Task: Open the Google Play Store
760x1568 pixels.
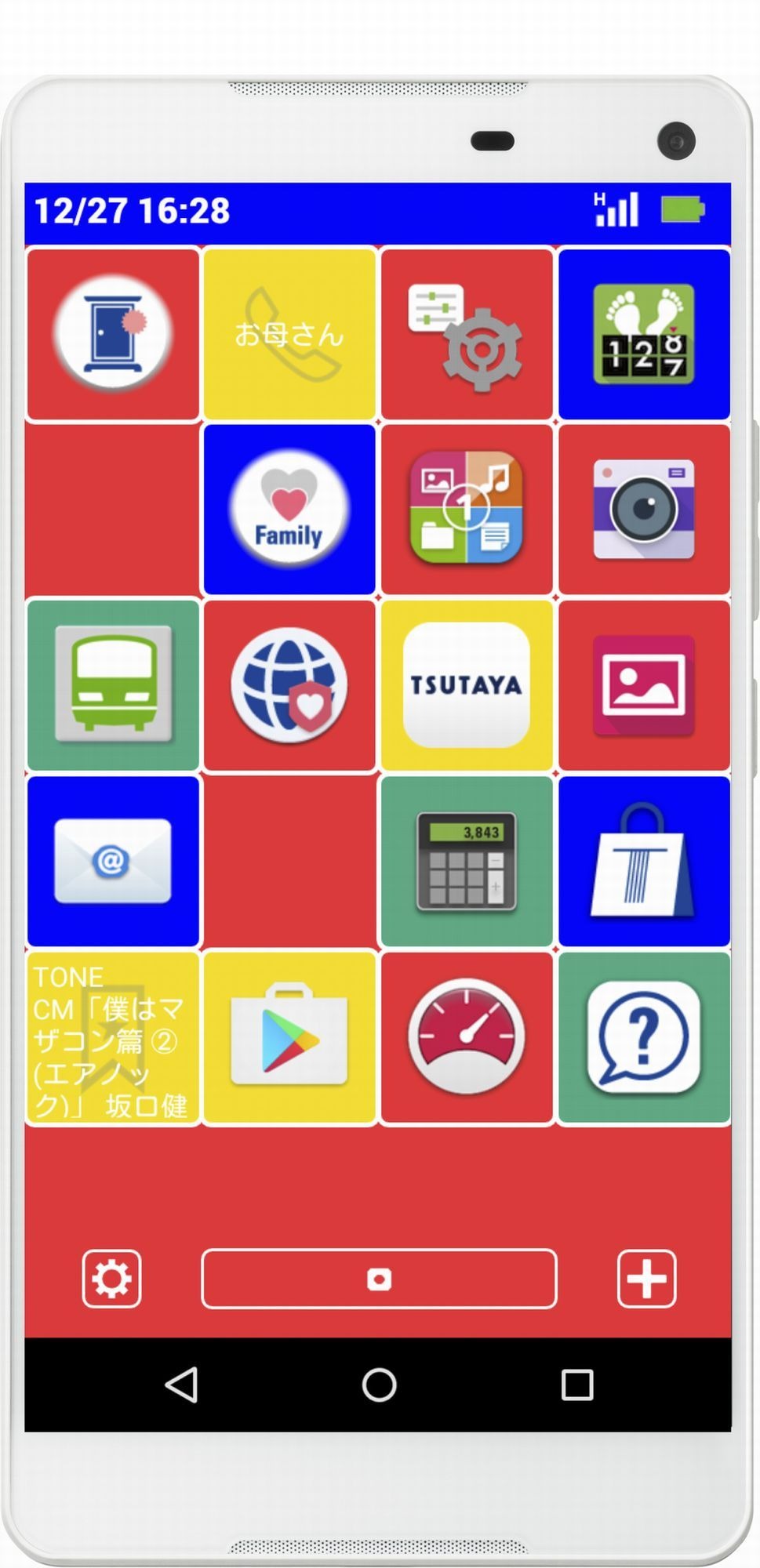Action: pos(289,1039)
